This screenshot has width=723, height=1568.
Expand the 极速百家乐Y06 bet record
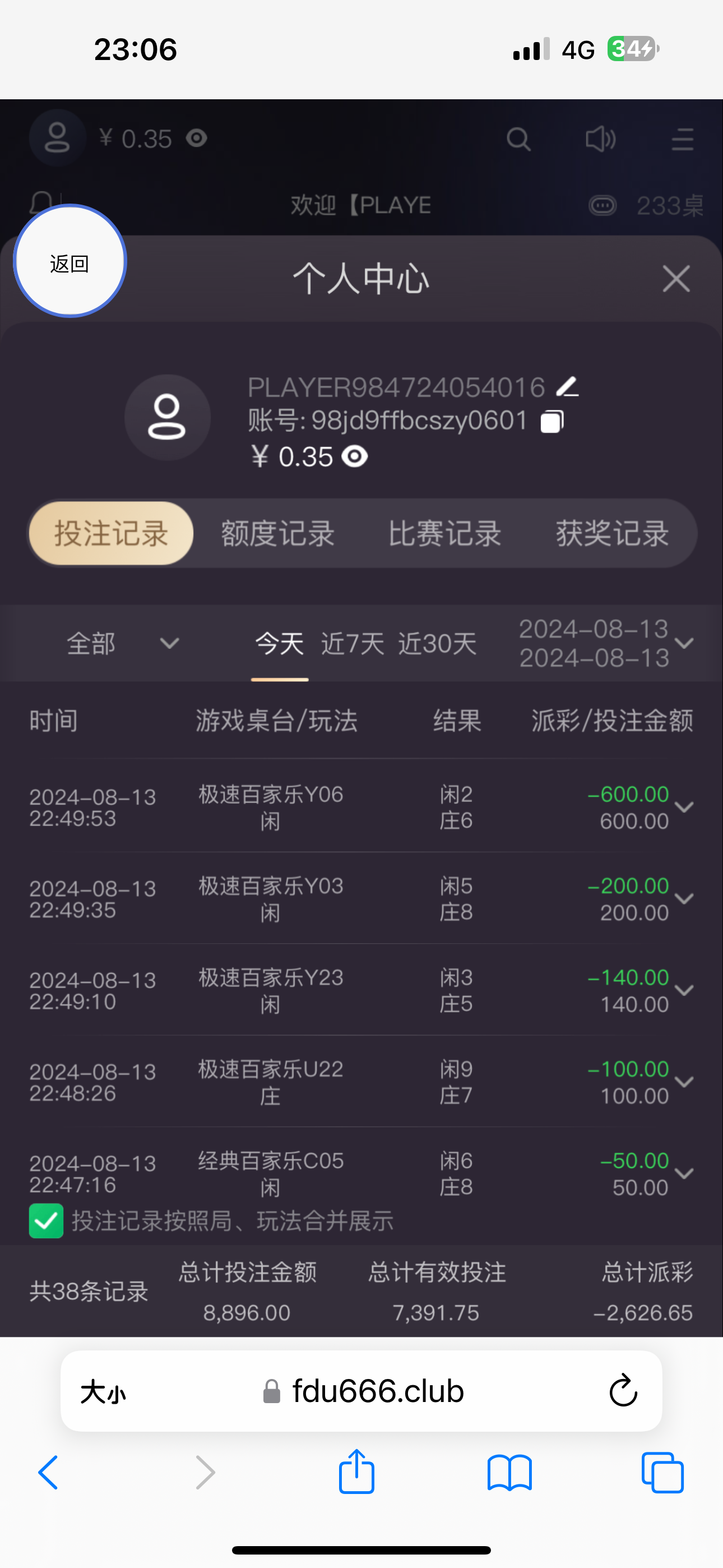point(684,807)
